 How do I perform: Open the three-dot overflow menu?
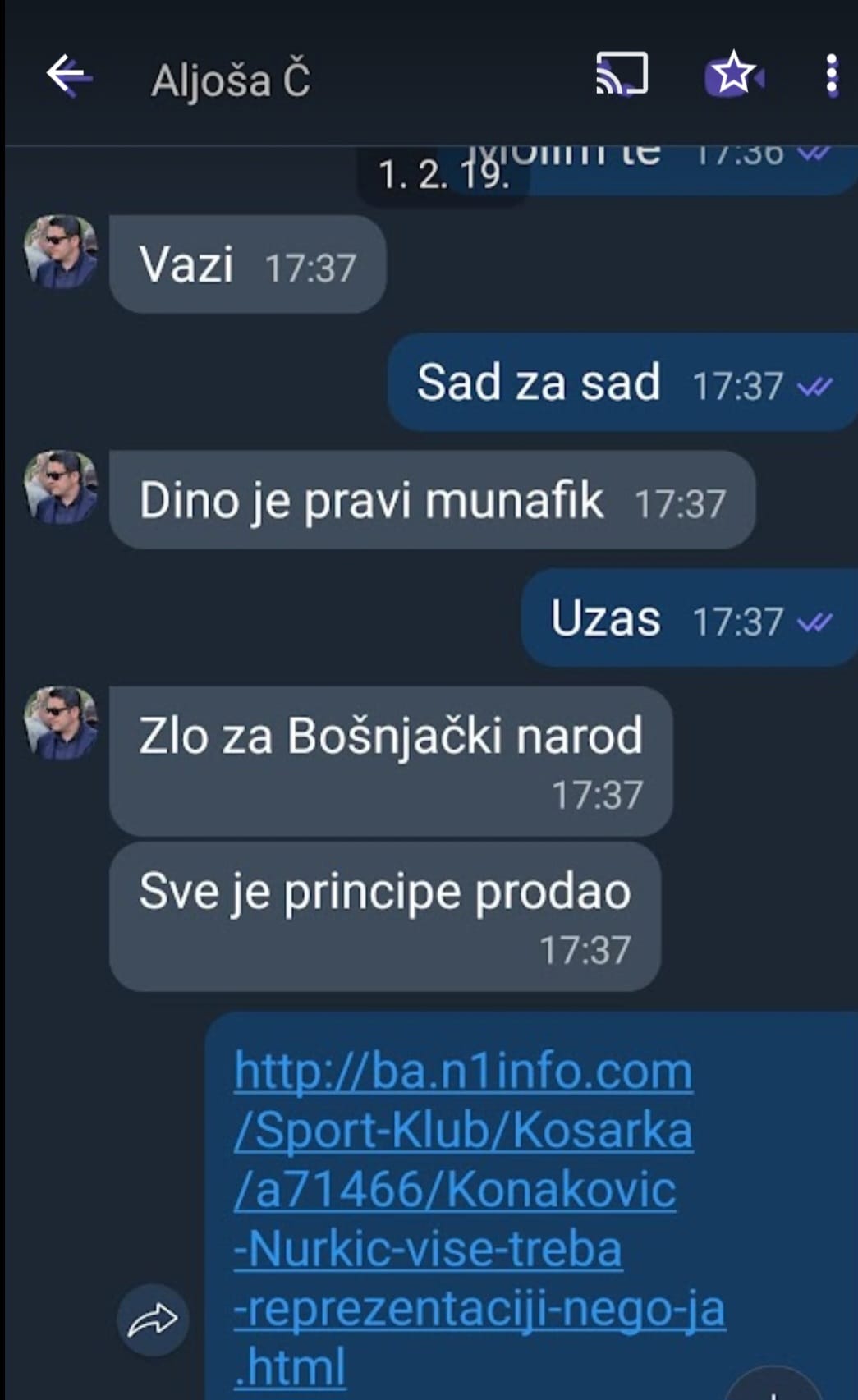831,76
